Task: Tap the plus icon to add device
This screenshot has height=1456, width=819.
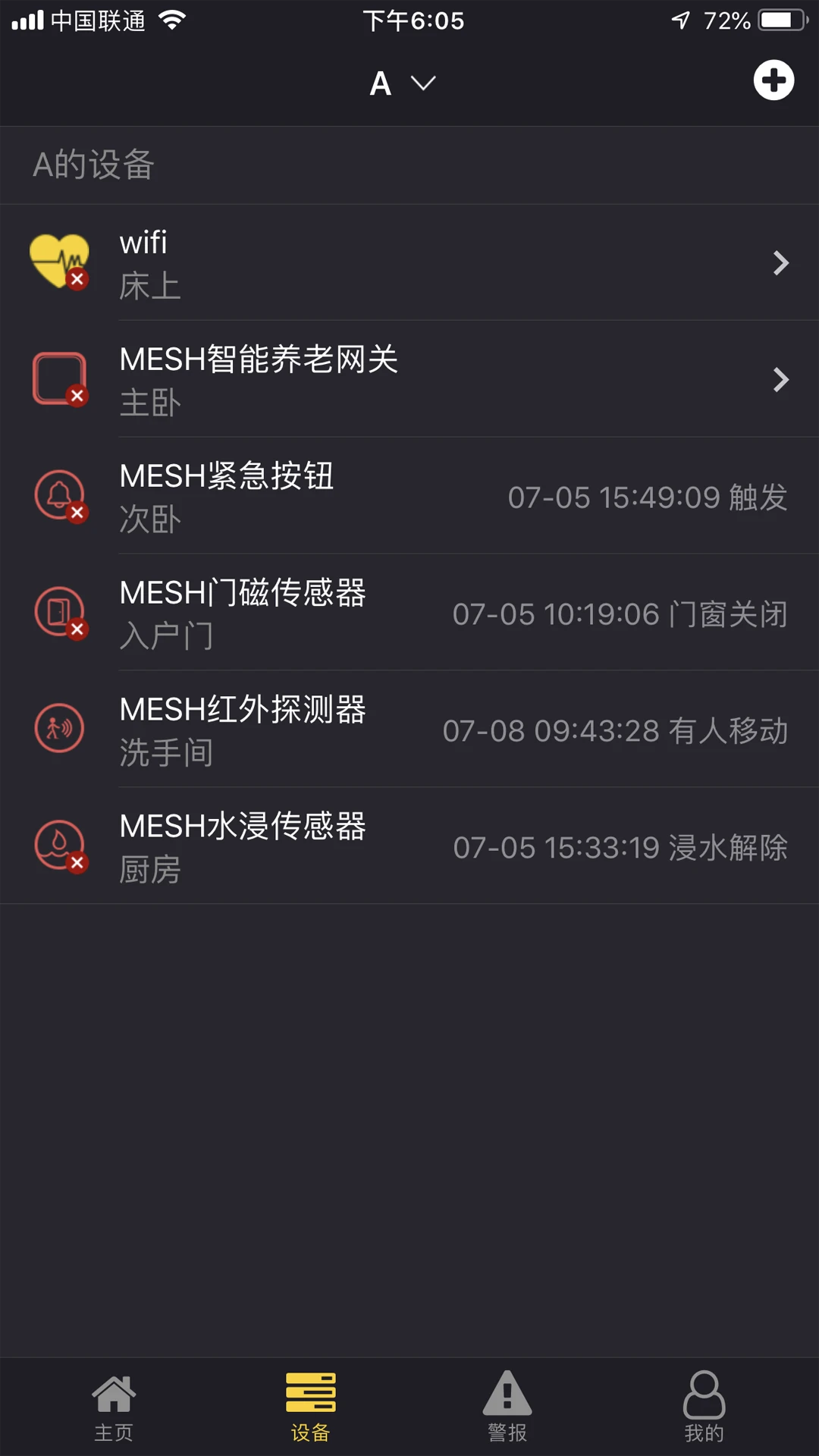Action: 774,79
